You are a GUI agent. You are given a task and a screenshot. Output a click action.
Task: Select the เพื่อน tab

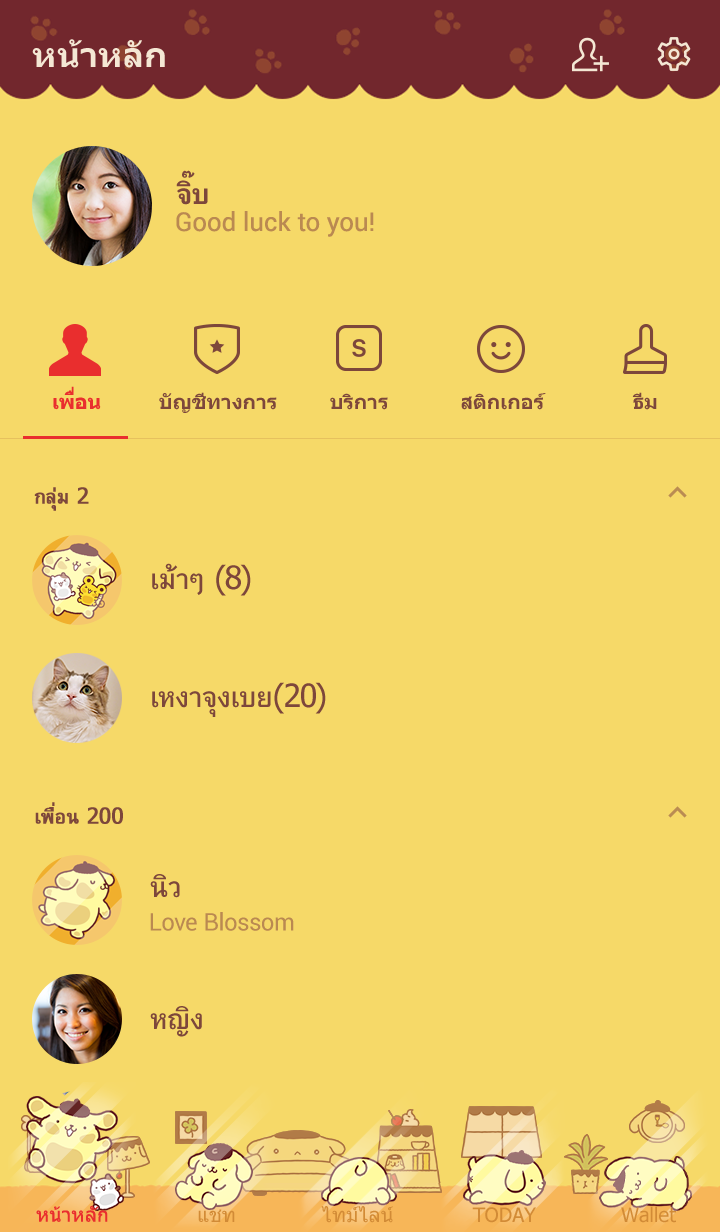tap(76, 370)
